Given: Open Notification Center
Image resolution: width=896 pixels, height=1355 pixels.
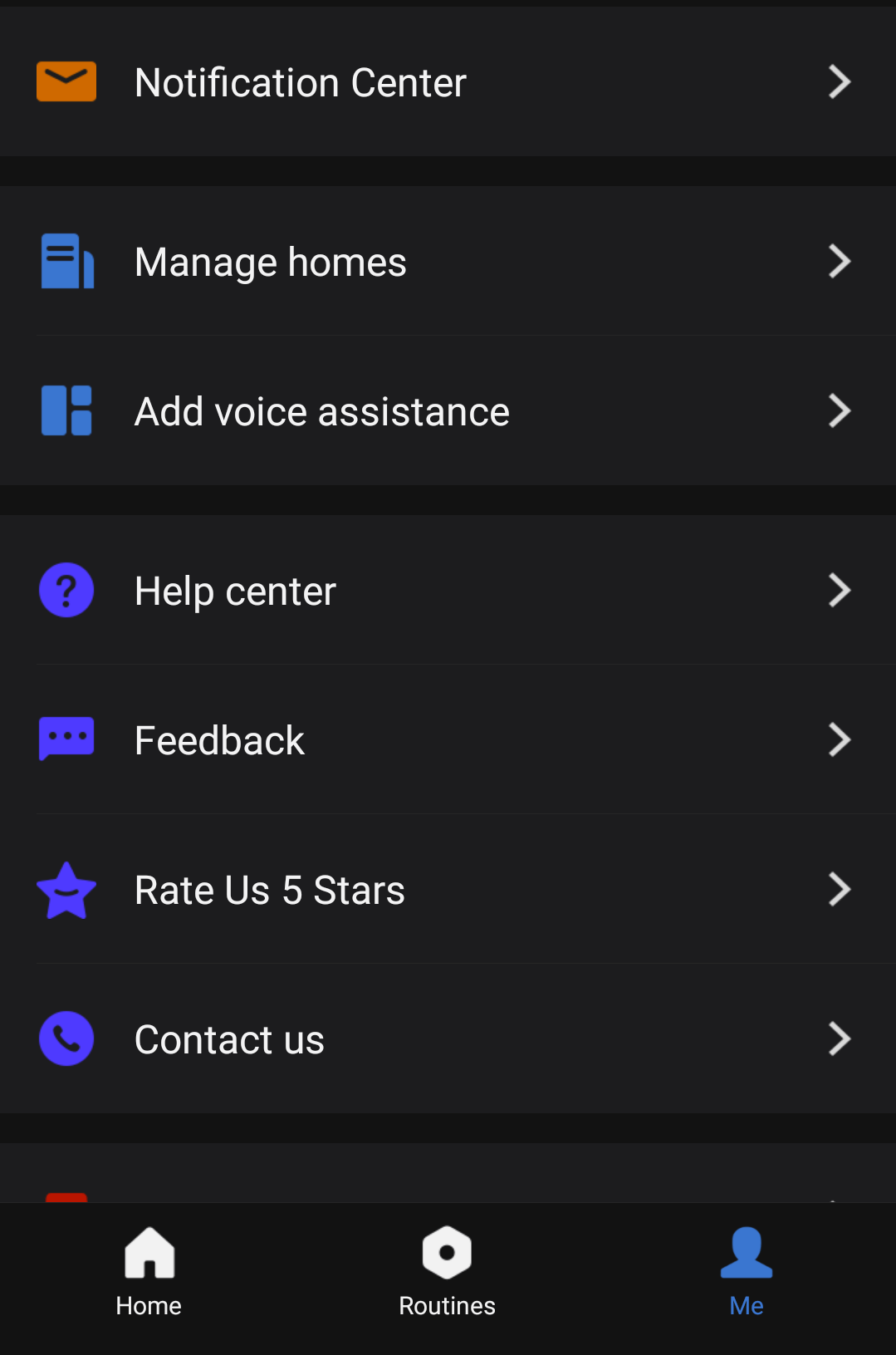Looking at the screenshot, I should coord(447,82).
